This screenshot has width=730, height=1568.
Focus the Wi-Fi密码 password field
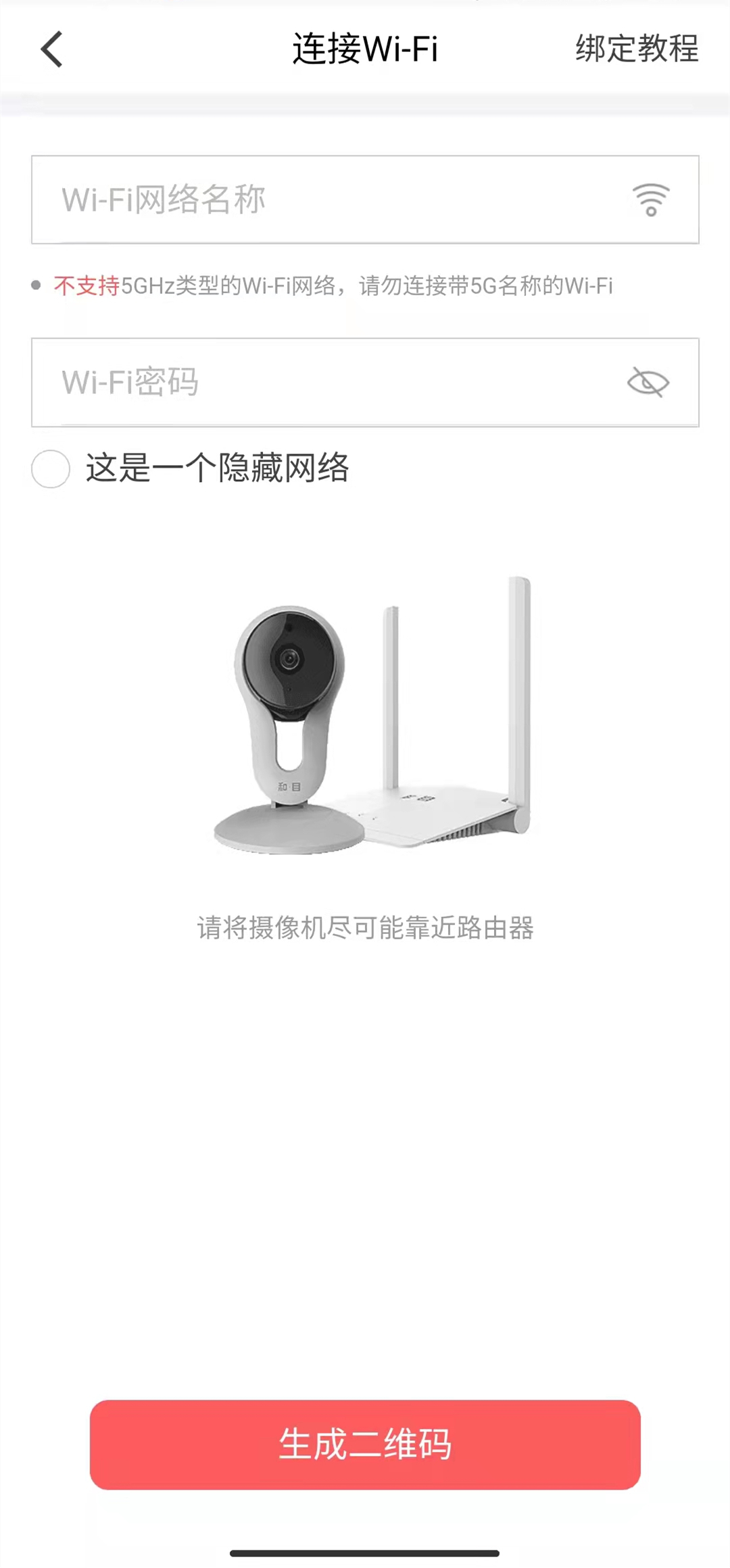[x=324, y=383]
